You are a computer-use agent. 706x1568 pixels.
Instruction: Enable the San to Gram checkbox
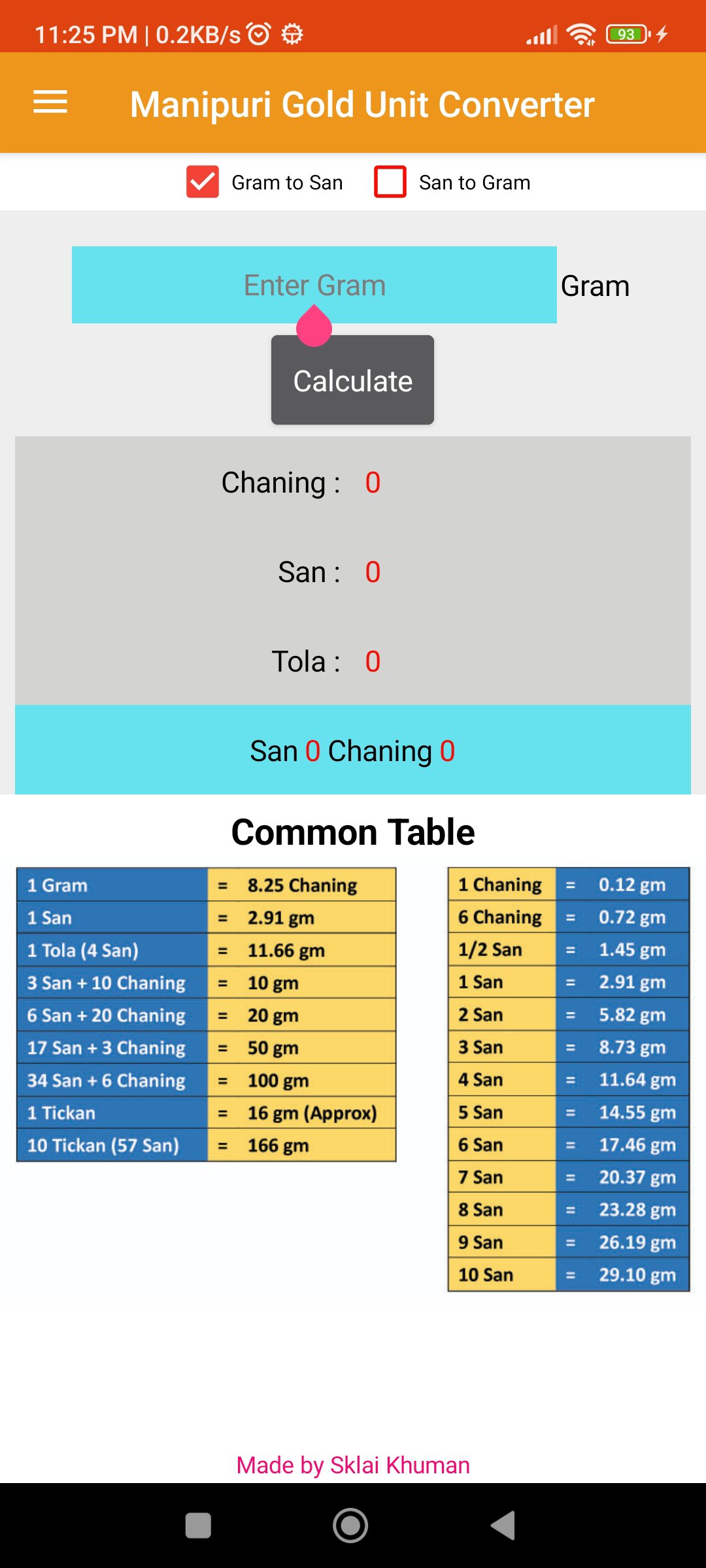(390, 182)
